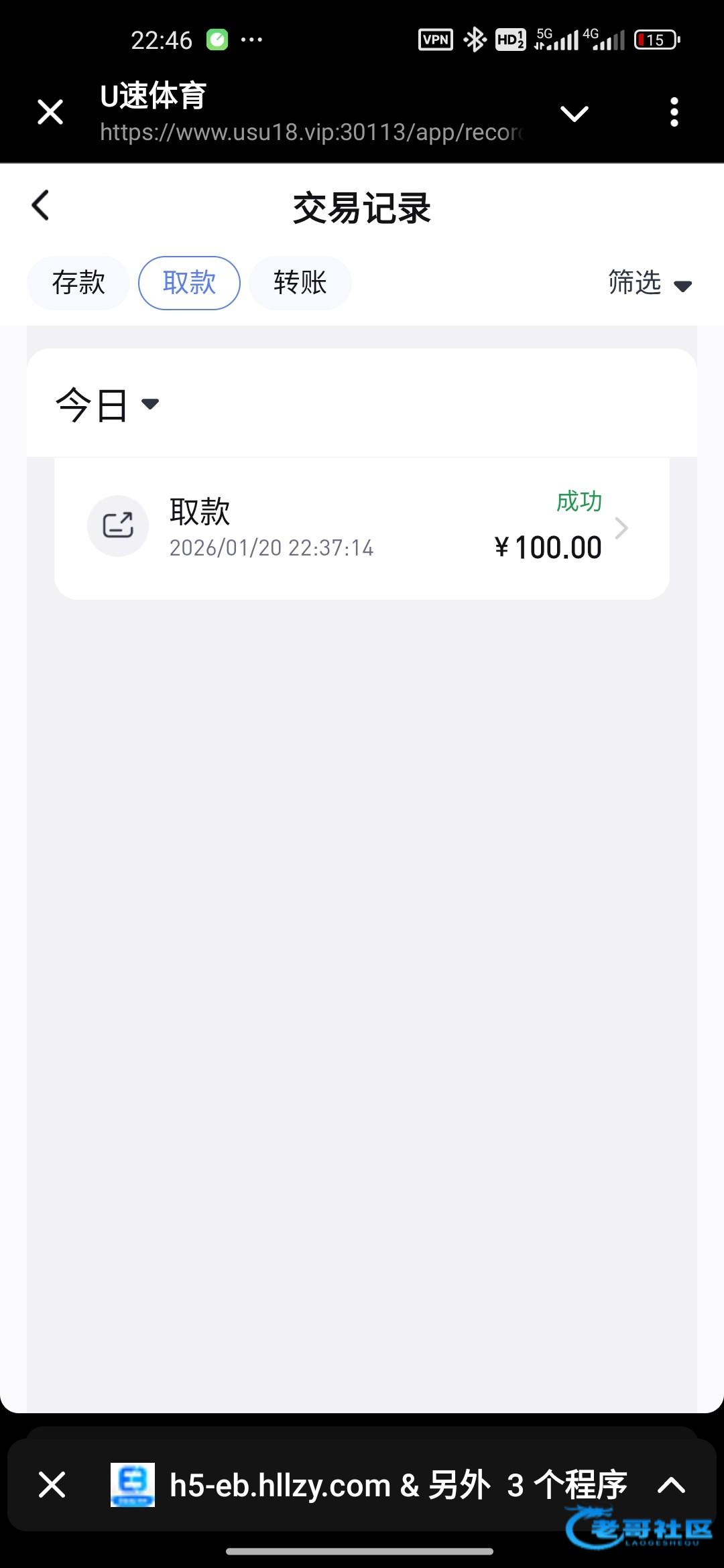
Task: Select the 取款 tab
Action: coord(189,283)
